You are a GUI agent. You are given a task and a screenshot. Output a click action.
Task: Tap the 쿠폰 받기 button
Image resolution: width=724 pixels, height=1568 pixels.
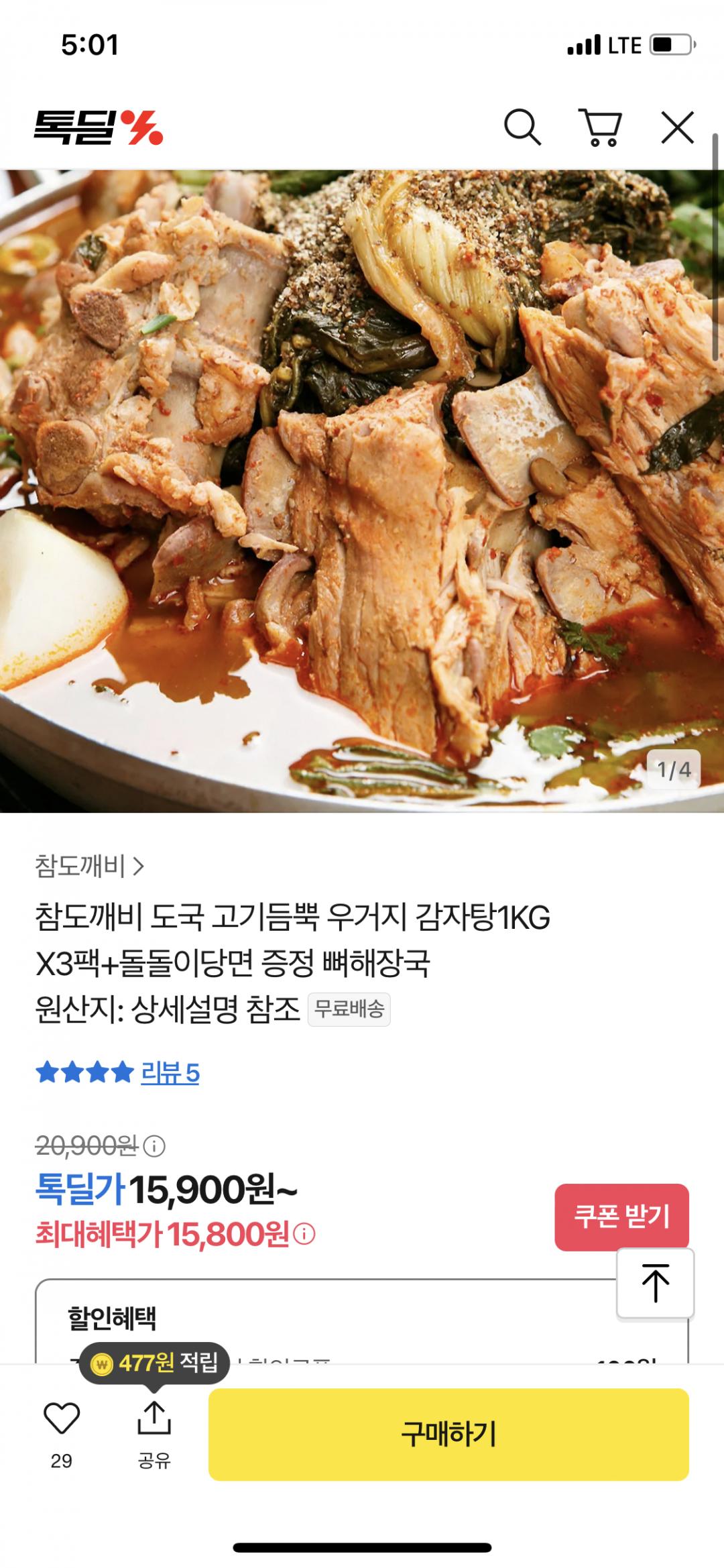[x=621, y=1217]
